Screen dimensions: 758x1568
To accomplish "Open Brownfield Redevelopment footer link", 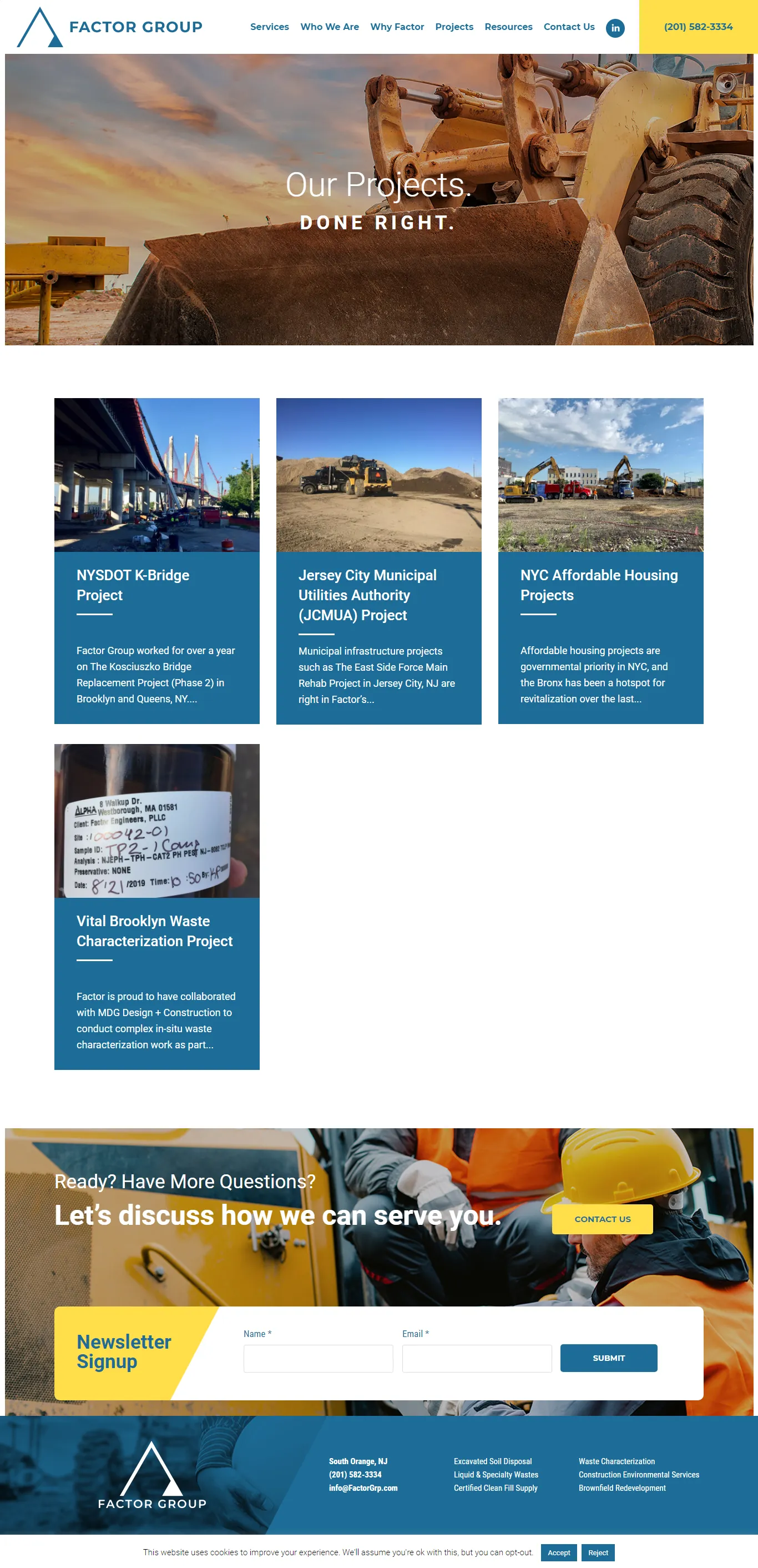I will tap(621, 1487).
